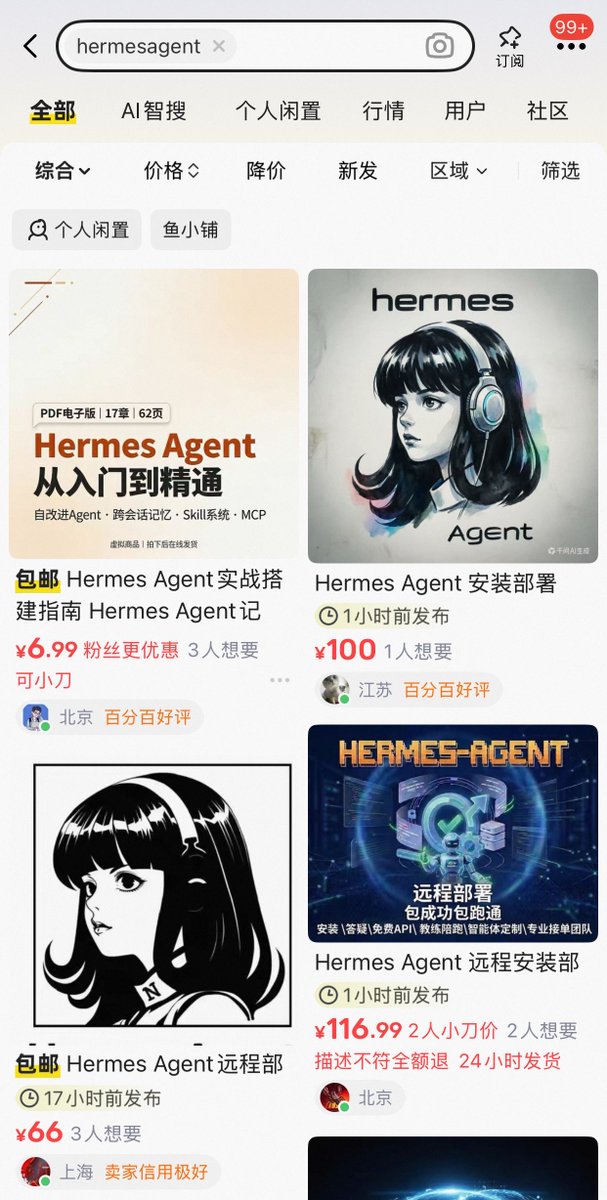This screenshot has height=1200, width=607.
Task: Expand the 综合 sort dropdown
Action: point(62,171)
